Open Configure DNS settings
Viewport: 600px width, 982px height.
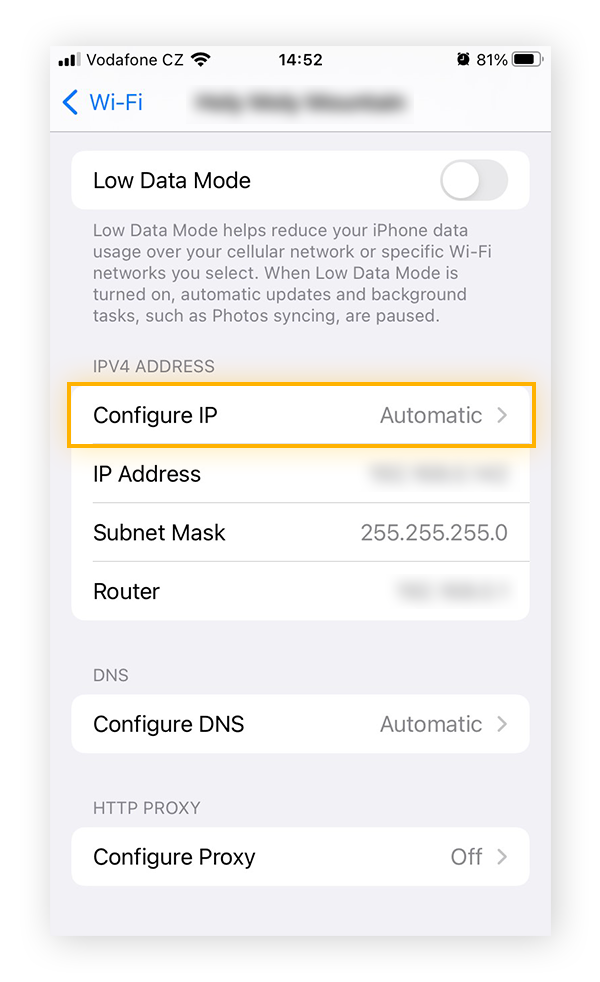click(300, 724)
